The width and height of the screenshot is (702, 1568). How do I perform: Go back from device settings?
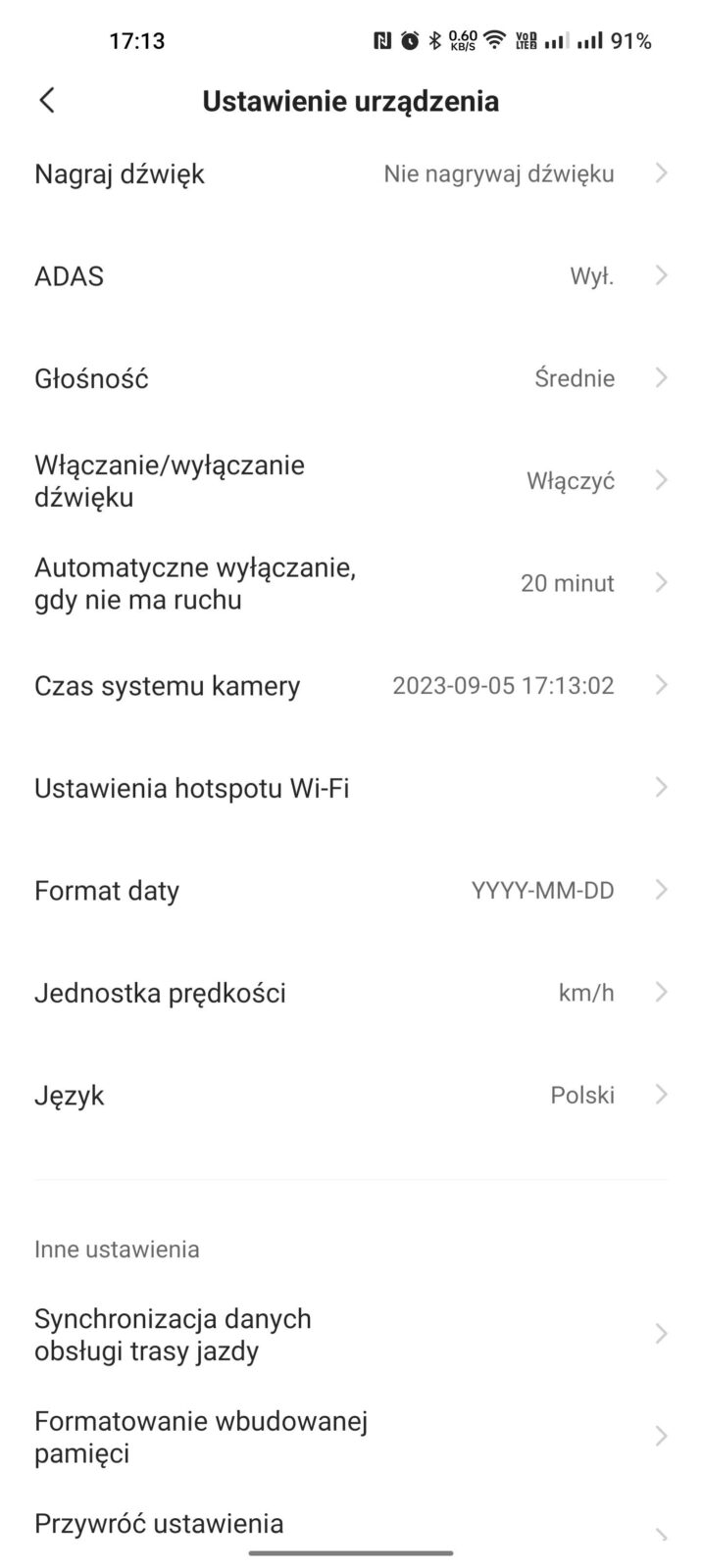(46, 100)
